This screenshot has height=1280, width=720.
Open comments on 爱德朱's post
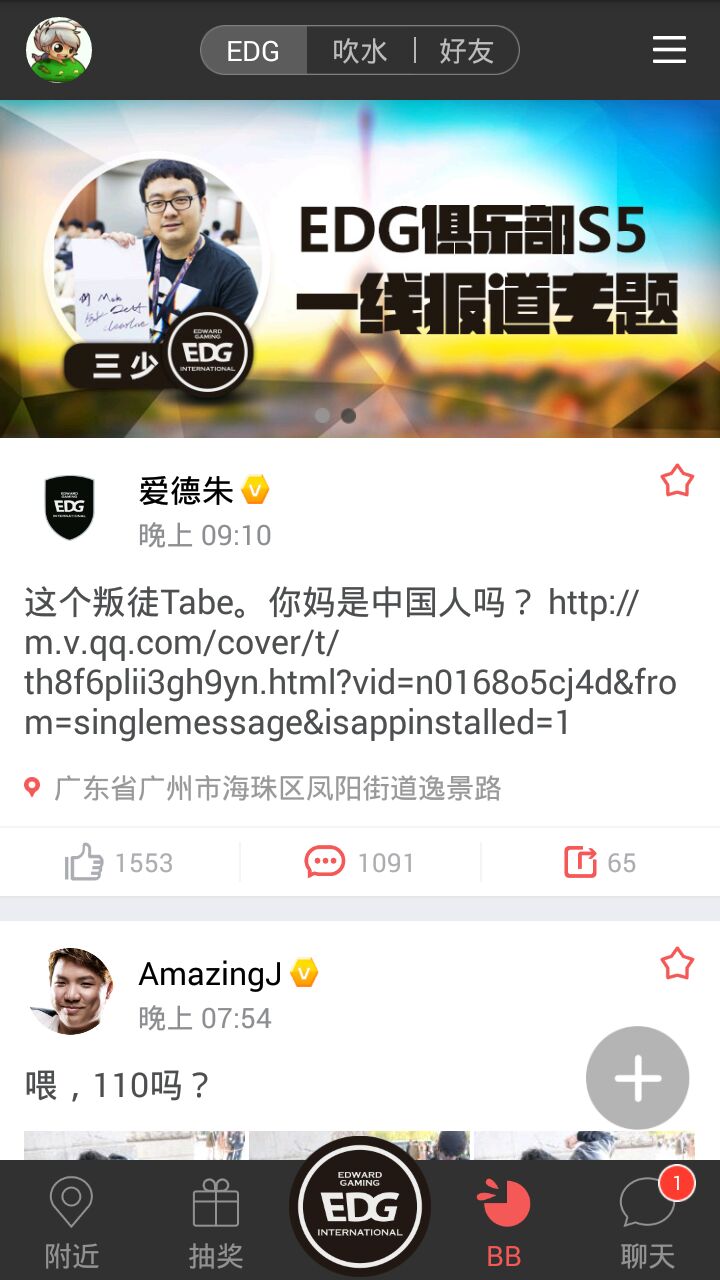point(359,862)
